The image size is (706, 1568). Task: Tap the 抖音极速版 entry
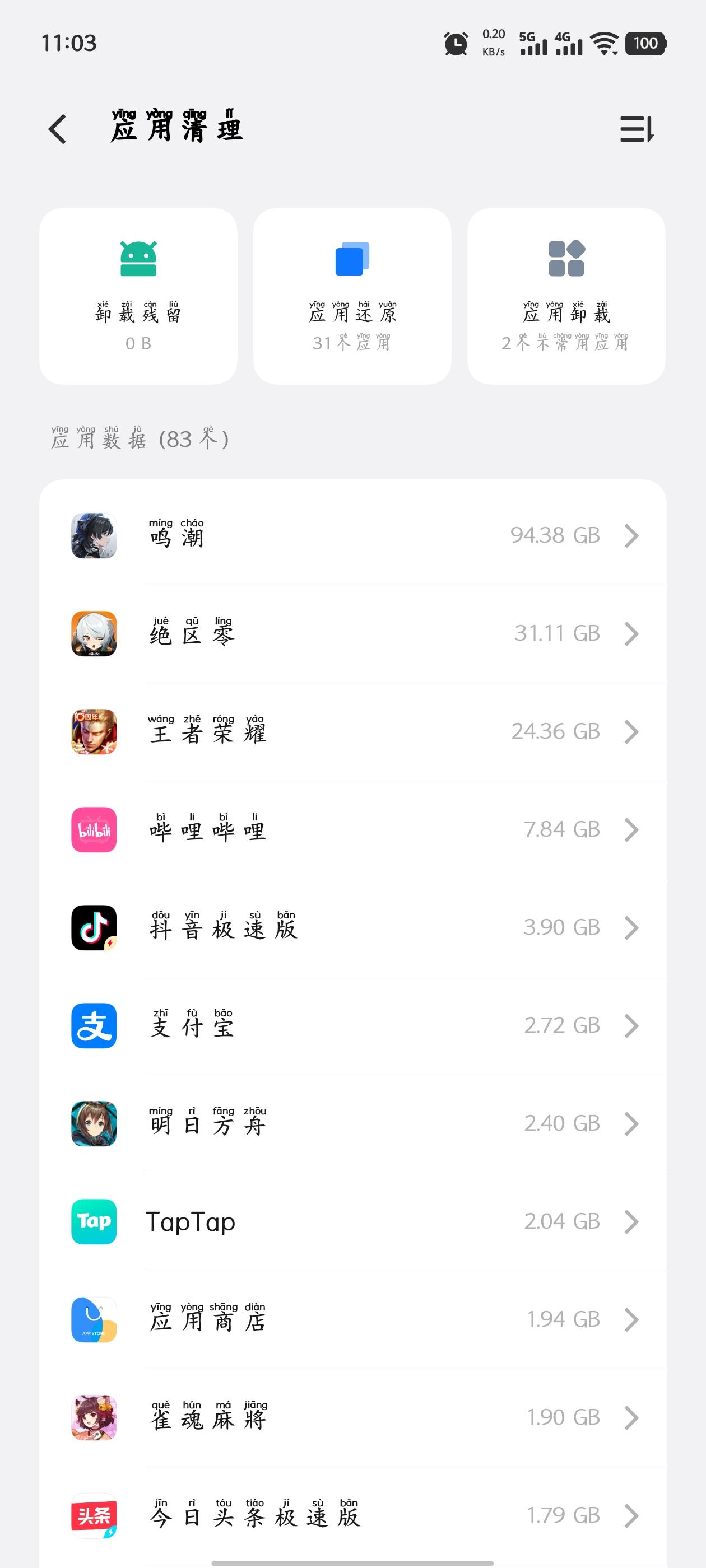352,928
